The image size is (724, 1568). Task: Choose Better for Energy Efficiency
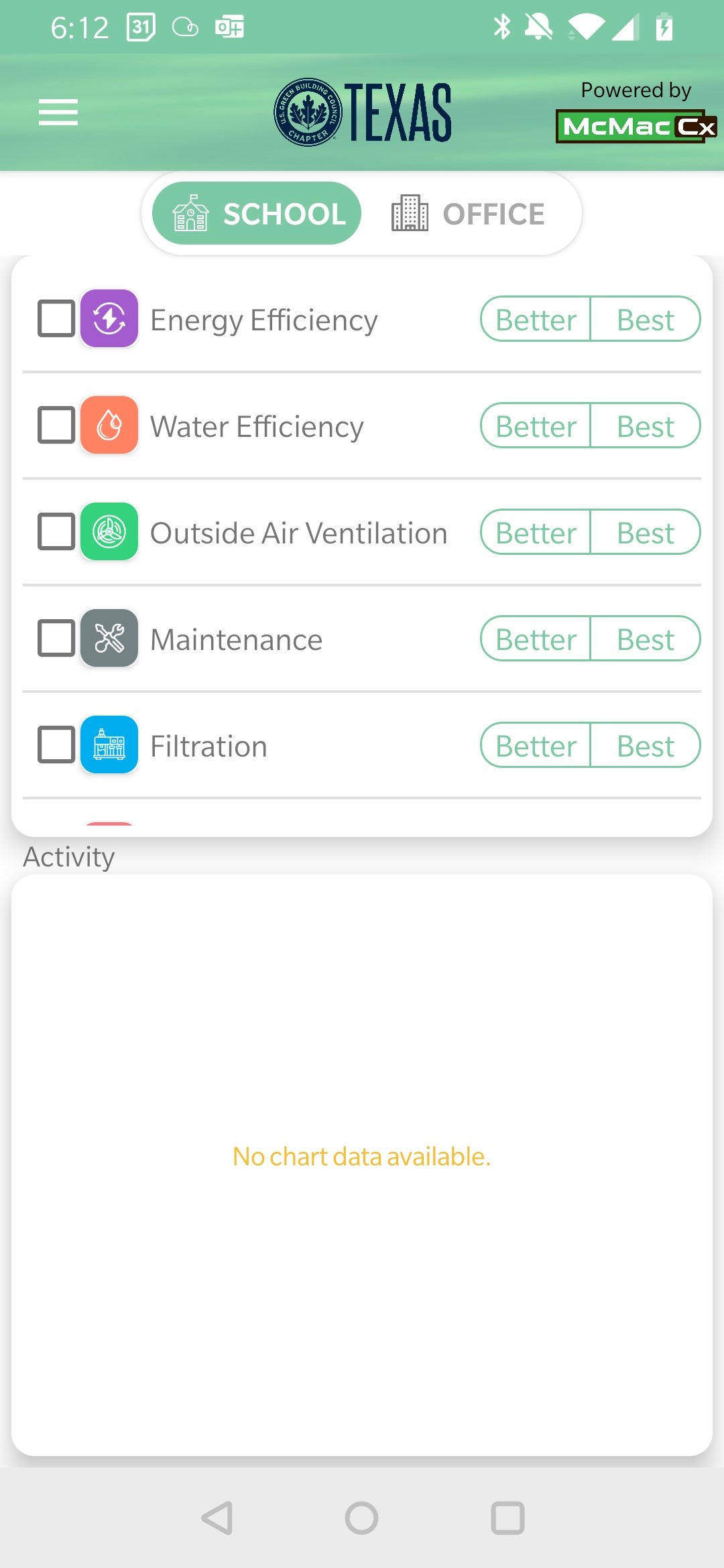tap(536, 319)
